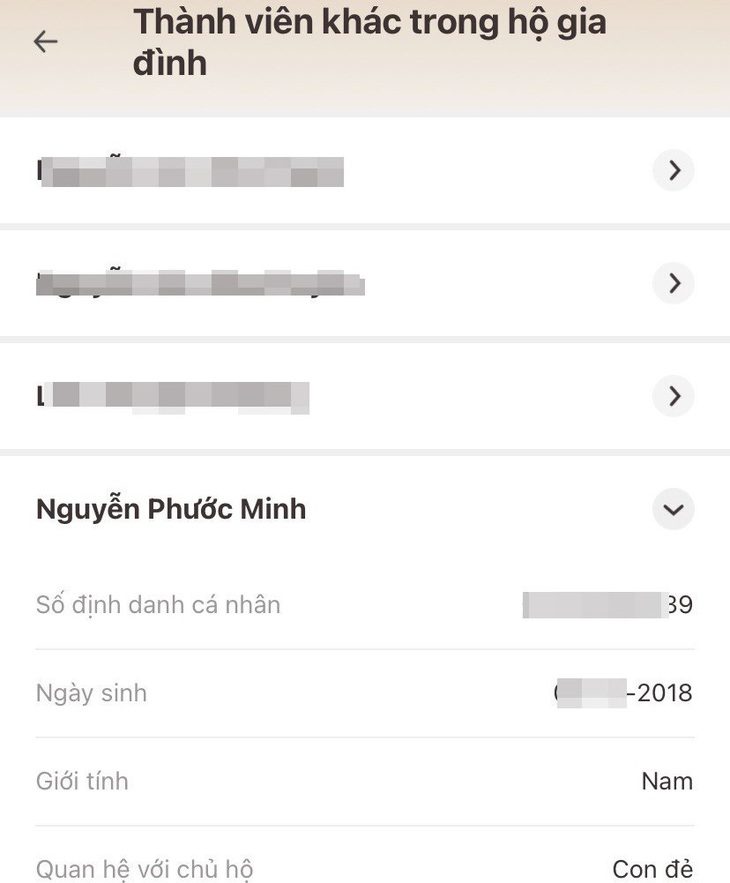Tap the first member's blurred name
The width and height of the screenshot is (730, 883).
[190, 170]
